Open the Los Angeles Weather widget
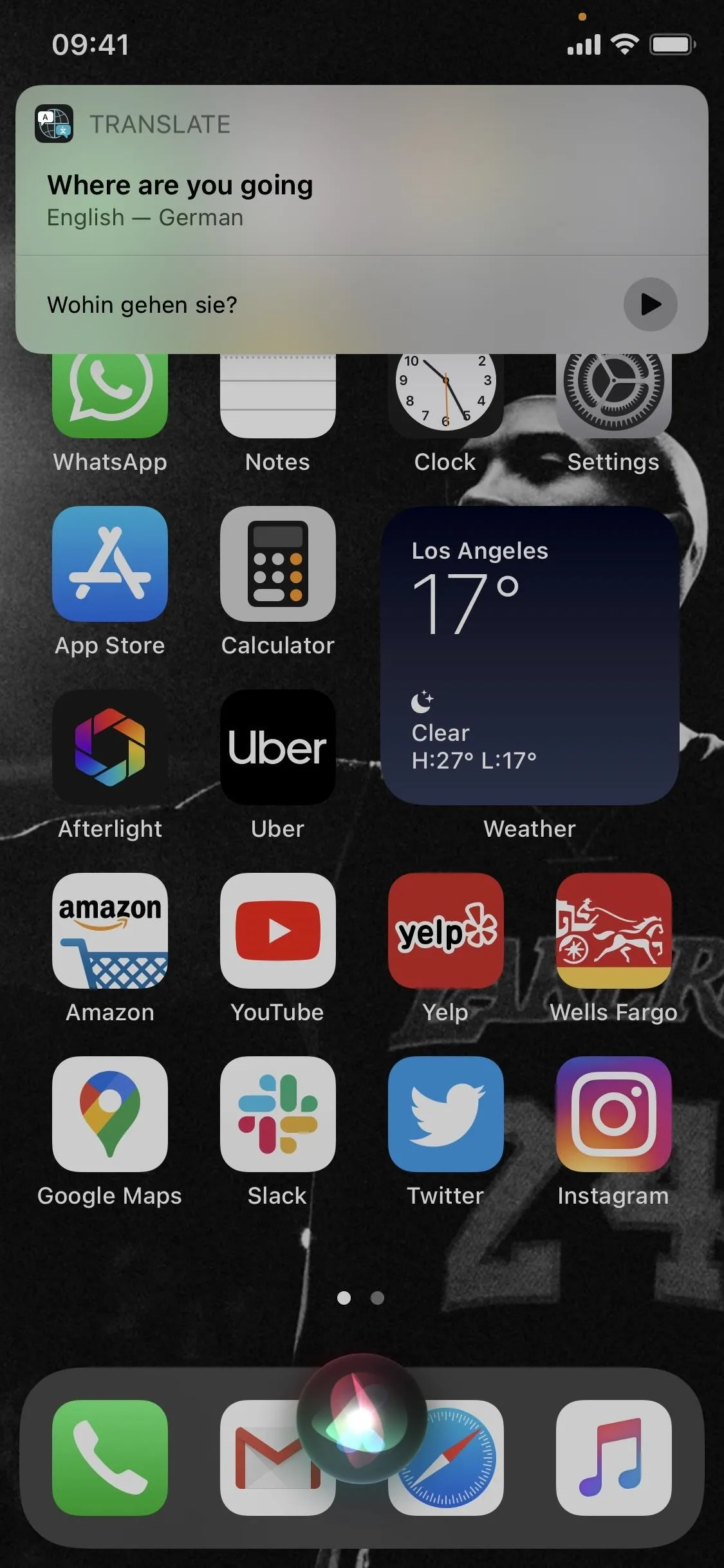724x1568 pixels. click(x=530, y=655)
